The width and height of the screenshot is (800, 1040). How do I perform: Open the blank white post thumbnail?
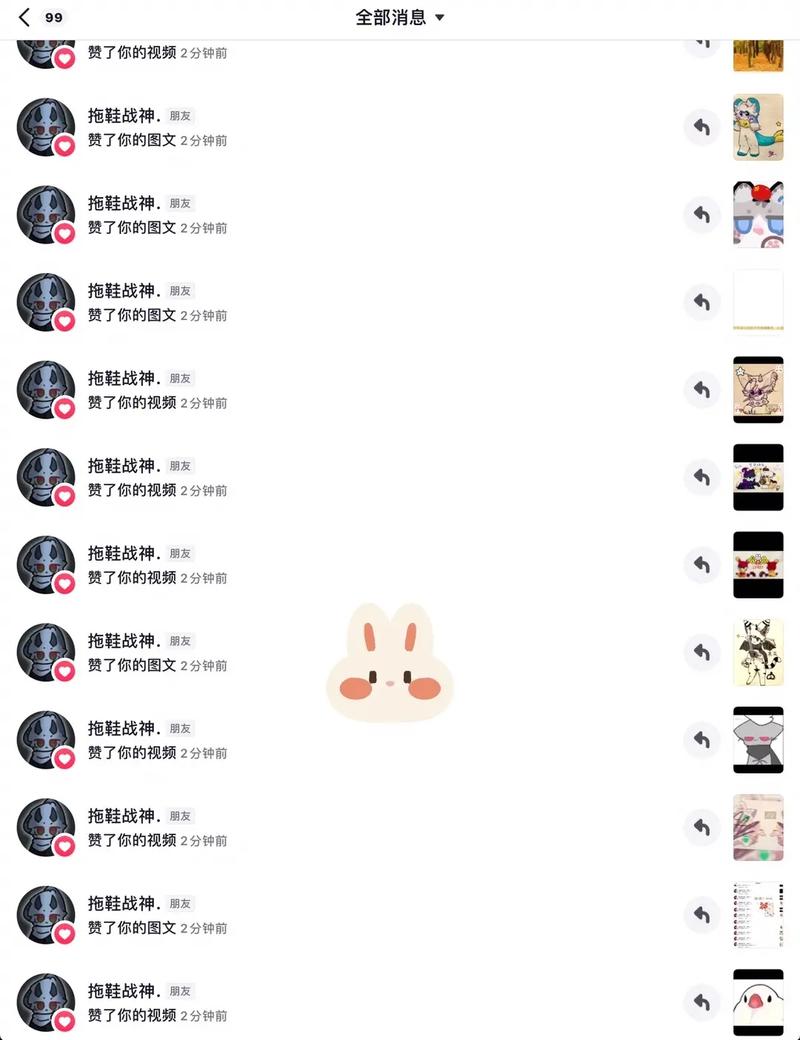click(x=757, y=302)
